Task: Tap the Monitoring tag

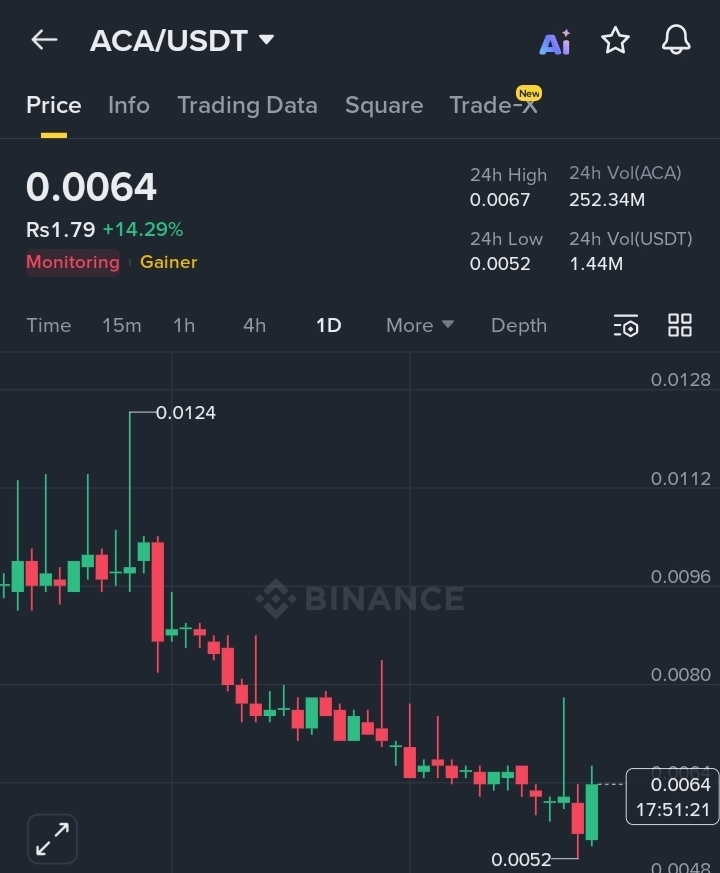Action: (x=72, y=262)
